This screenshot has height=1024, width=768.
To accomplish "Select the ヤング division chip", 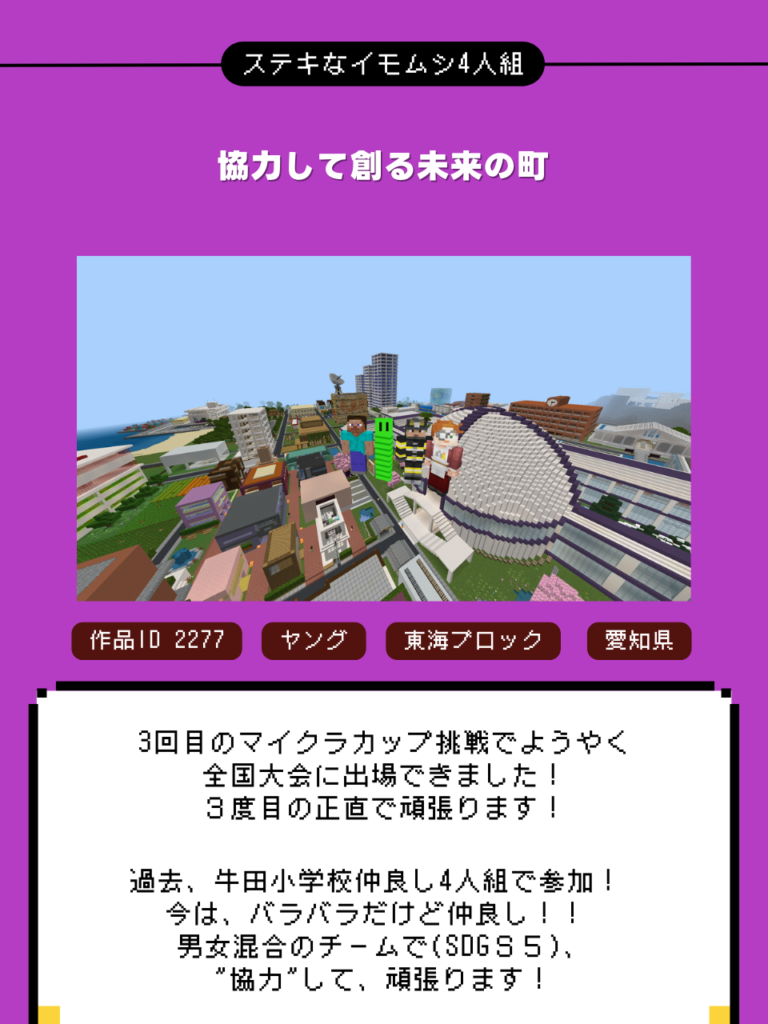I will pyautogui.click(x=314, y=641).
